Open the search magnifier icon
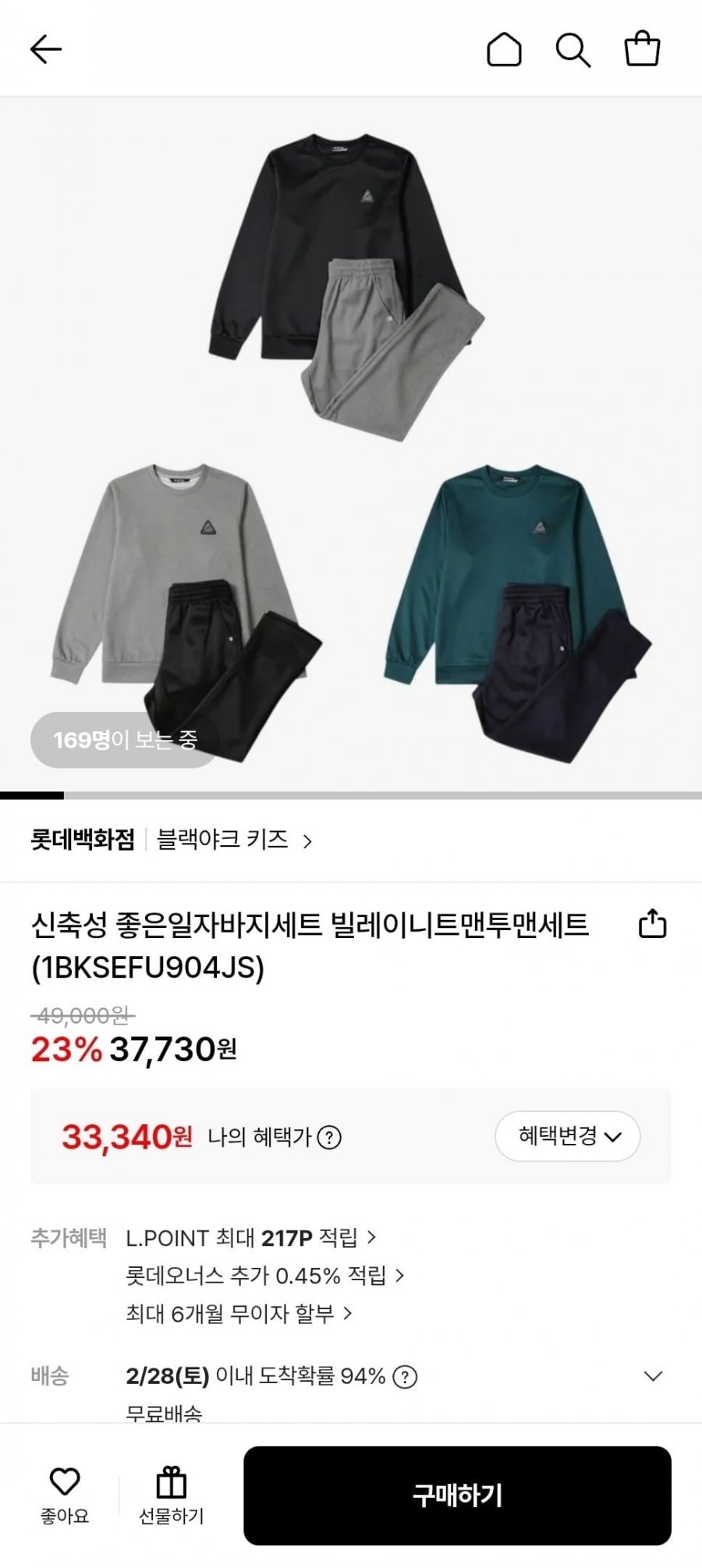 click(573, 50)
